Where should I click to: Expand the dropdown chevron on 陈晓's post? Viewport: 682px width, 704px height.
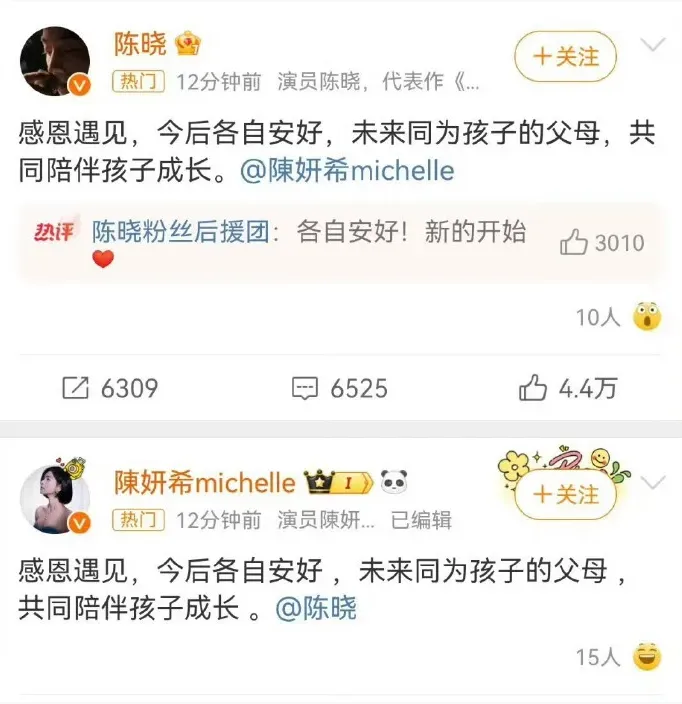[653, 45]
